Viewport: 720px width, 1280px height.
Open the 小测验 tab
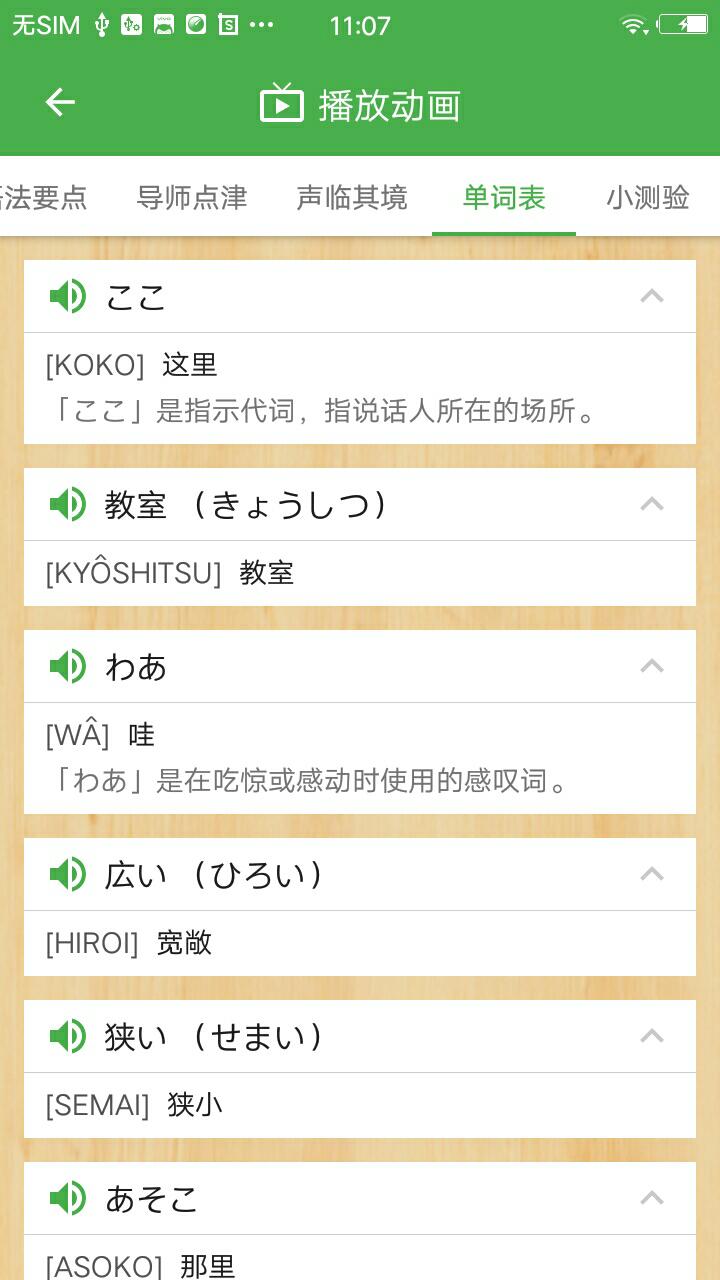click(647, 197)
